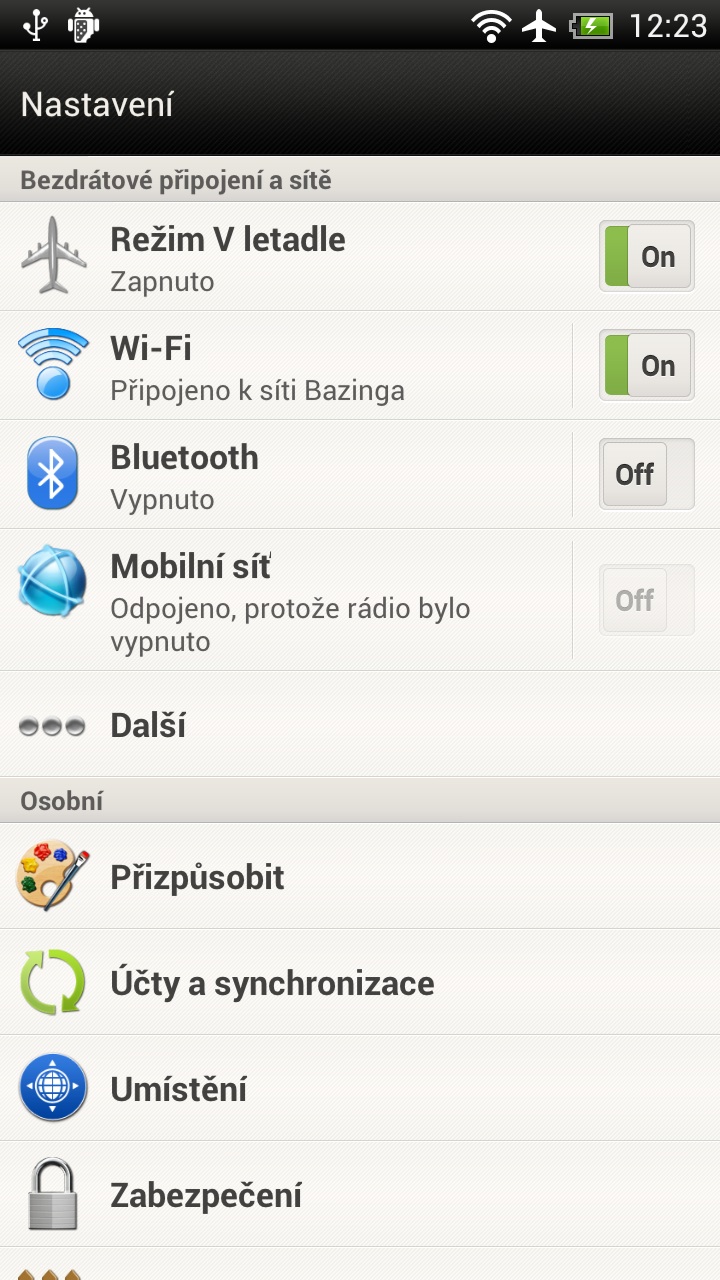Open Wi-Fi settings row
The width and height of the screenshot is (720, 1280).
[x=286, y=365]
